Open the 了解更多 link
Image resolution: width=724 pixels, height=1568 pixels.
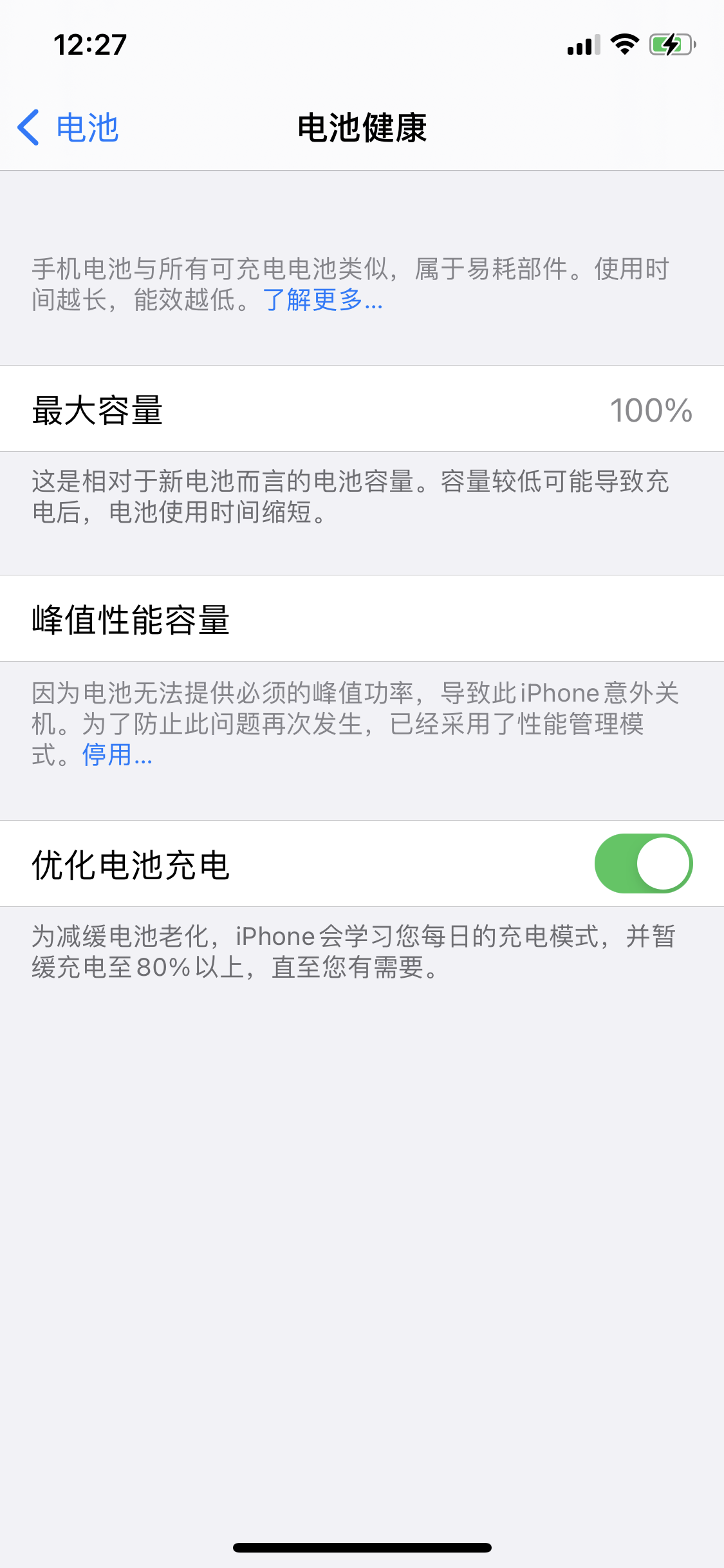click(x=322, y=300)
